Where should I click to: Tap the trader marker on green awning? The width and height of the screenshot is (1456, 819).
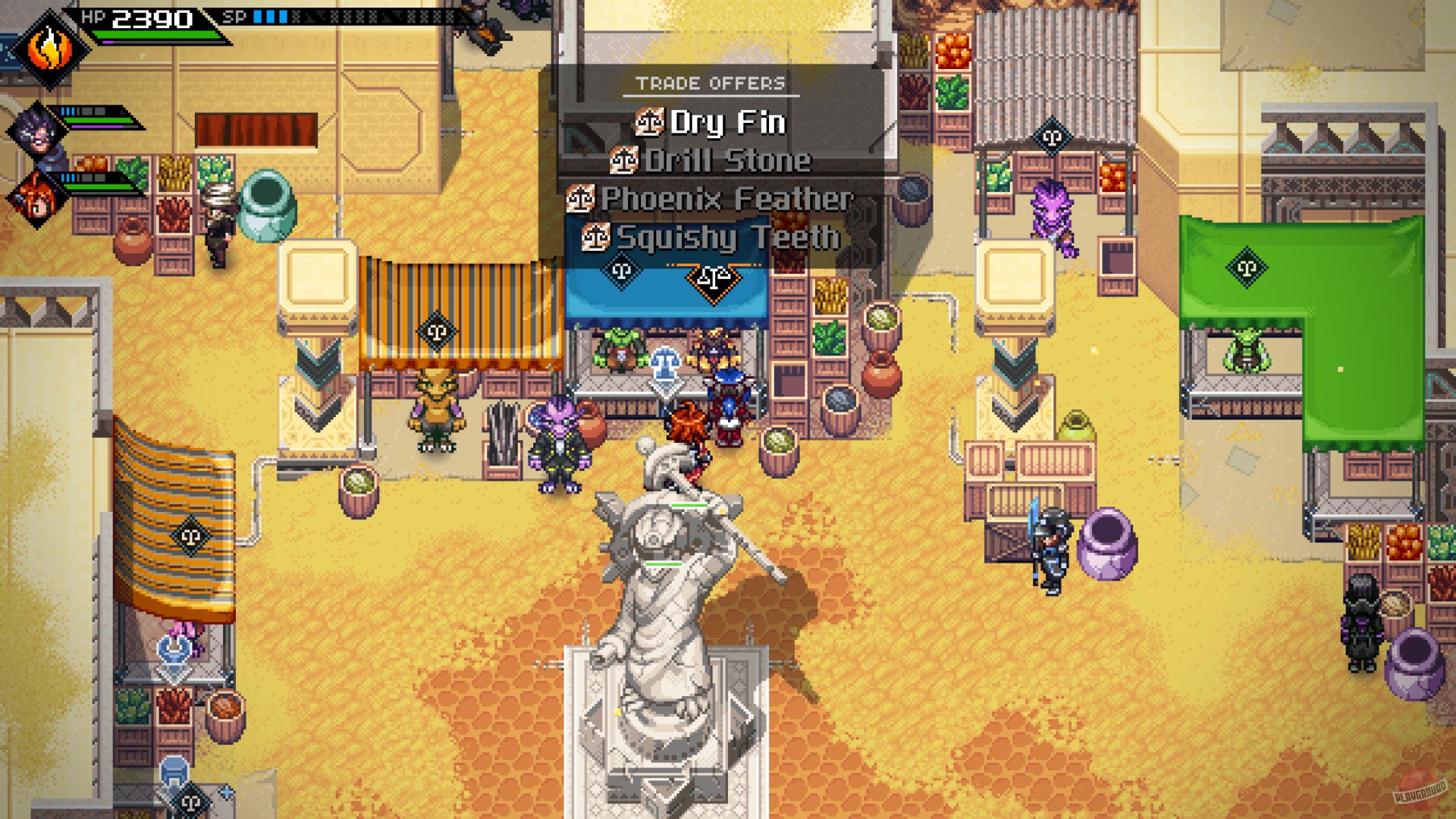1247,268
